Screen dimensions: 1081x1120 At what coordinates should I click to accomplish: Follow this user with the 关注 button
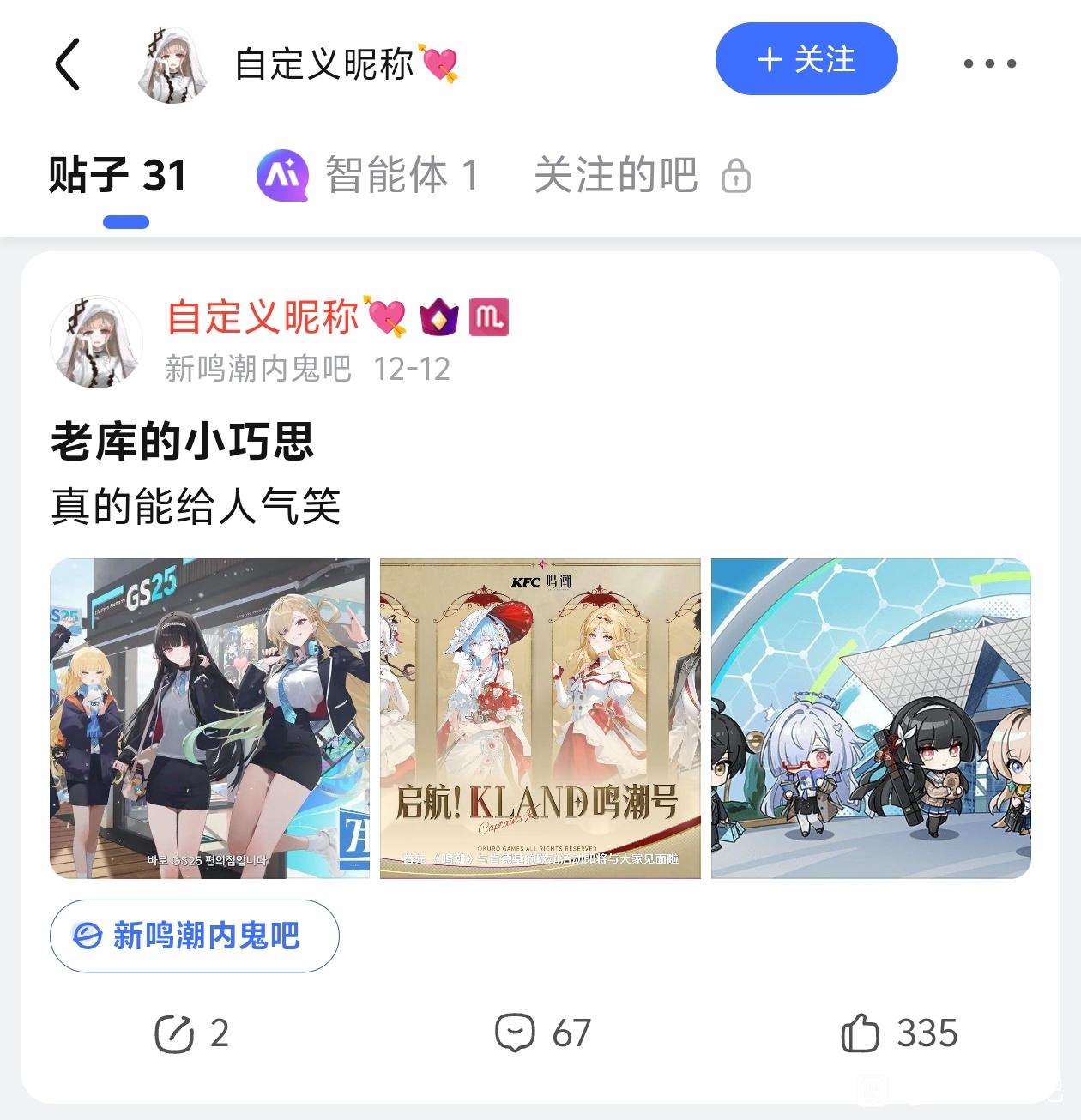click(x=806, y=59)
